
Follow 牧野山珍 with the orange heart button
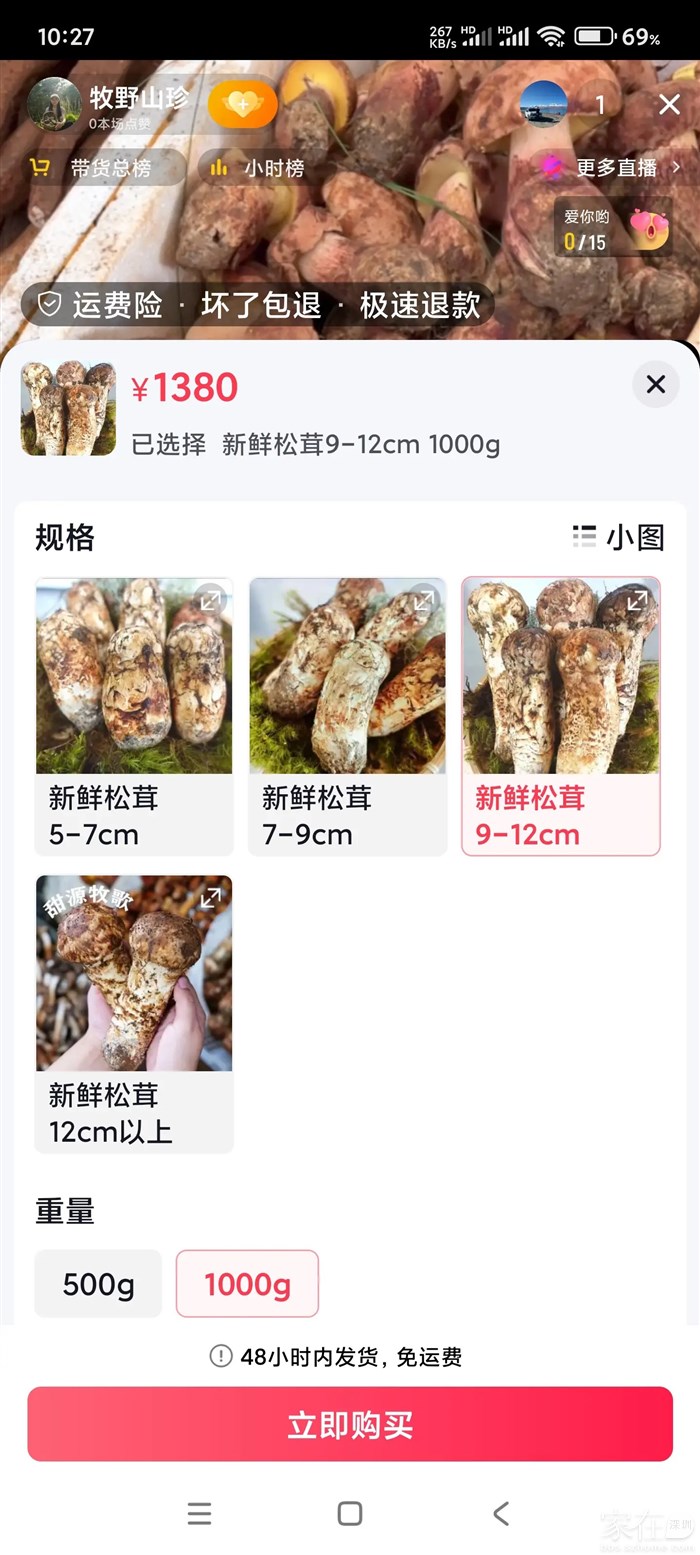point(242,104)
